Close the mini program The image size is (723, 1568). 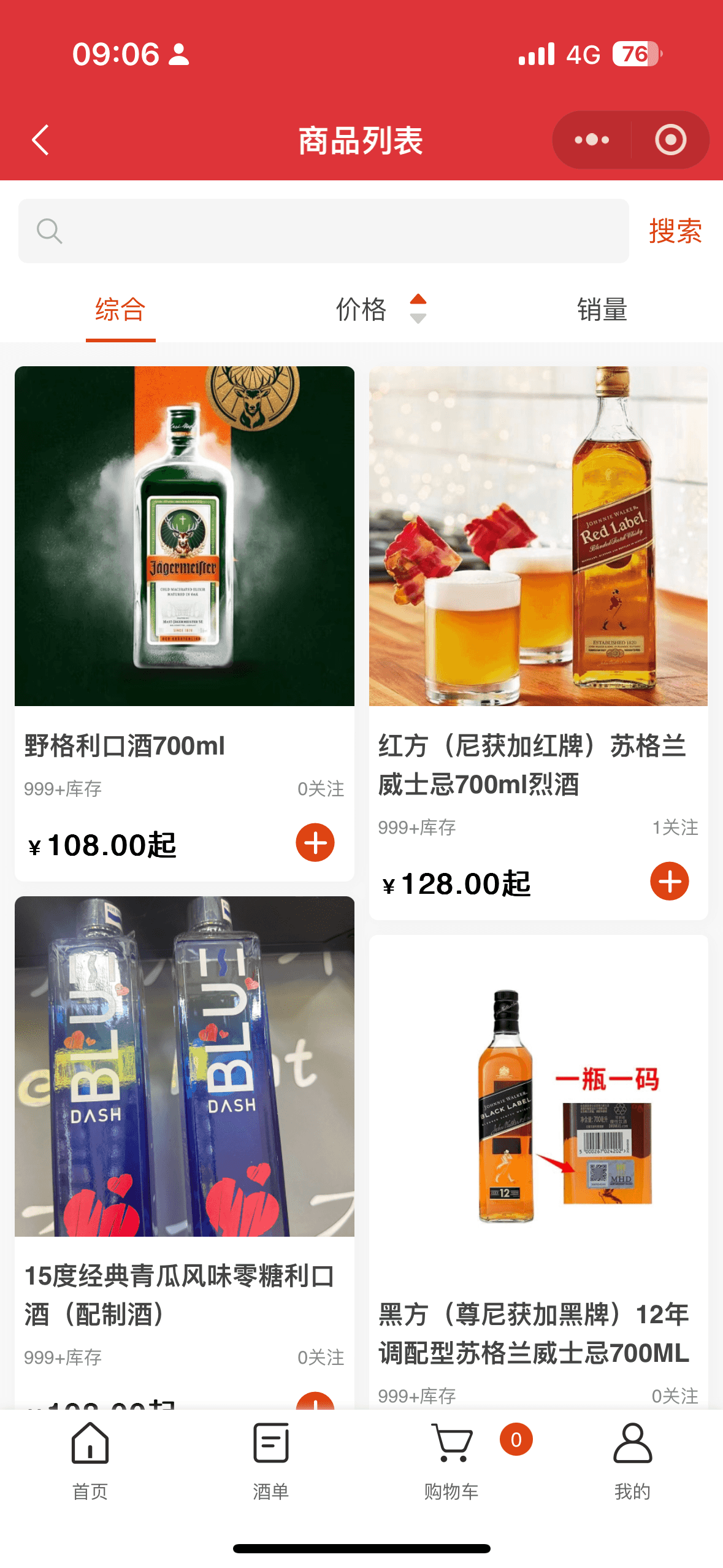point(670,140)
